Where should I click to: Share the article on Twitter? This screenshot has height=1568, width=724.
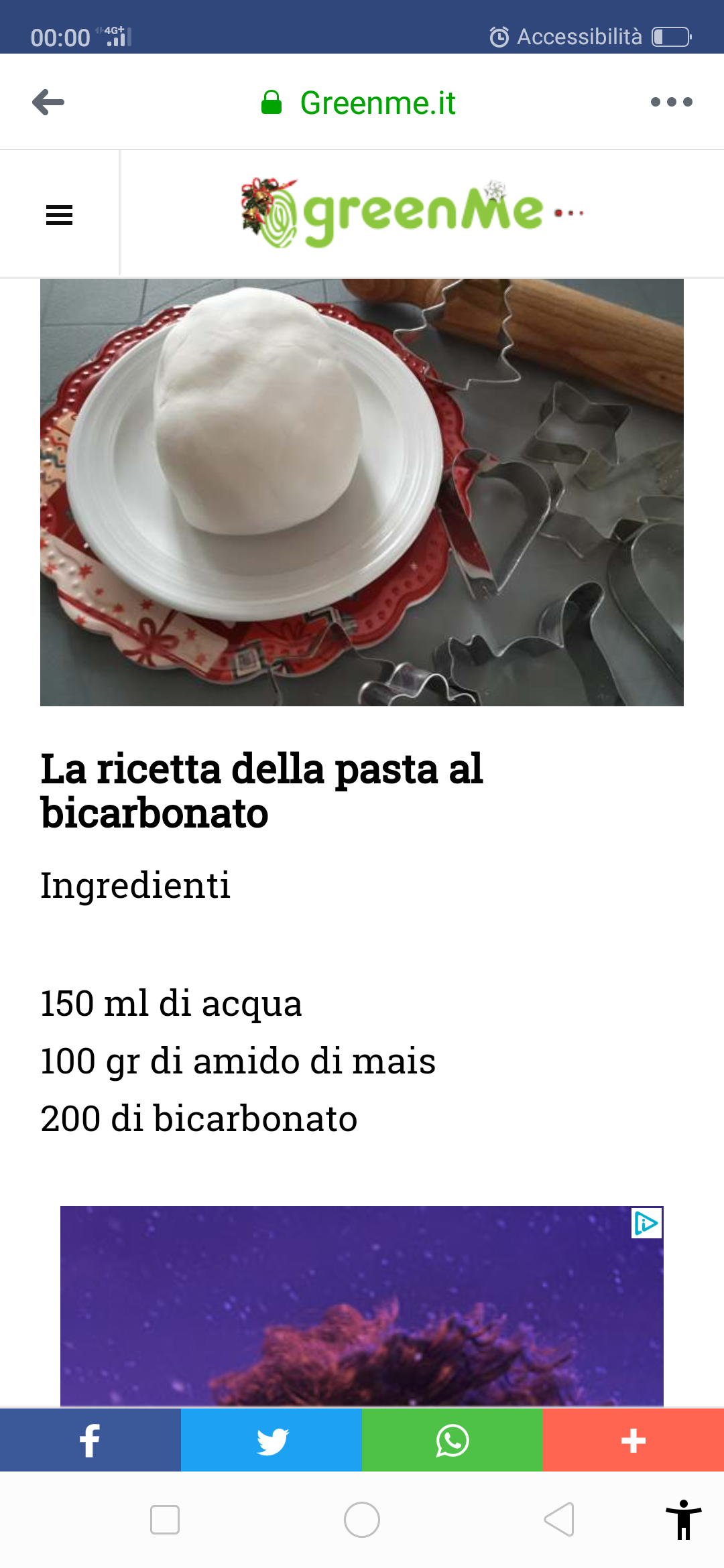pos(271,1441)
